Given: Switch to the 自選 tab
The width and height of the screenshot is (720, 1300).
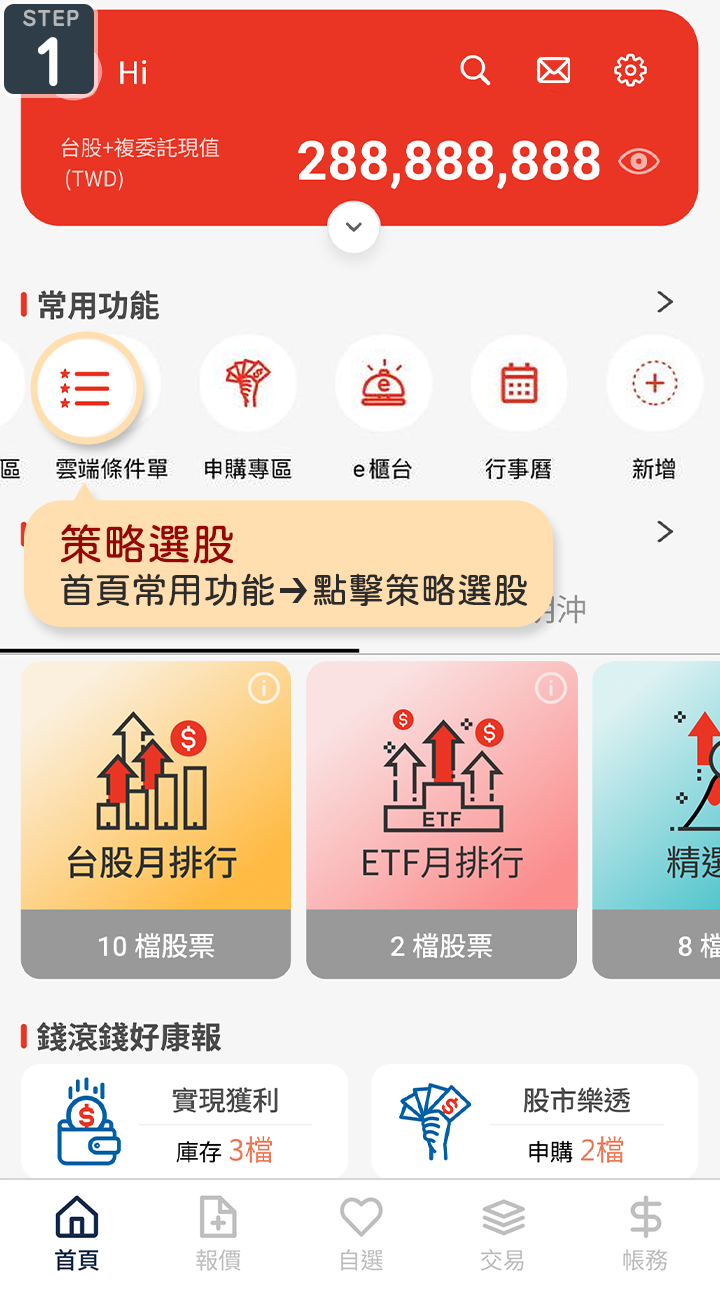Looking at the screenshot, I should pos(361,1234).
